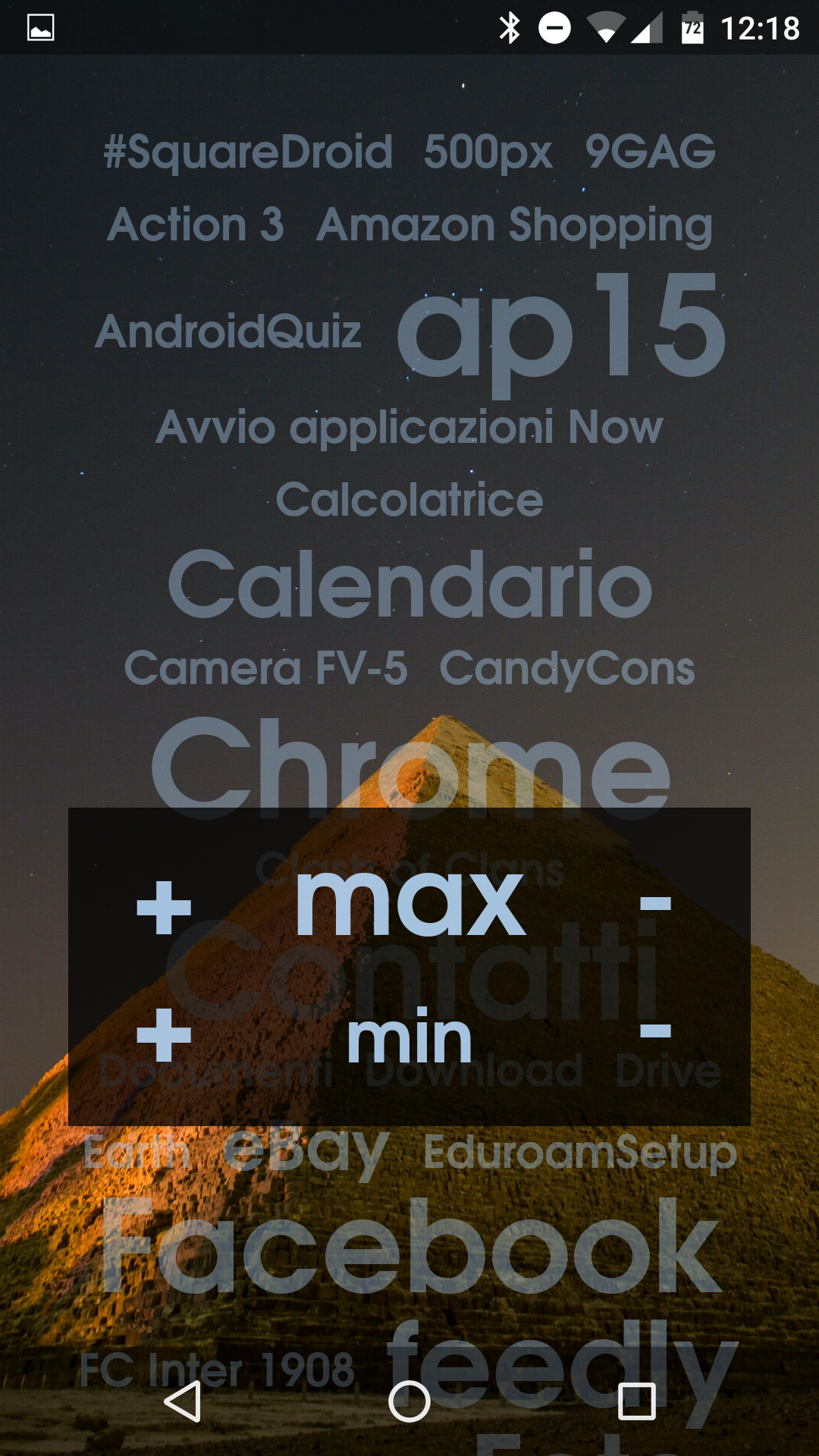Open Avvio applicazioni Now

point(409,428)
